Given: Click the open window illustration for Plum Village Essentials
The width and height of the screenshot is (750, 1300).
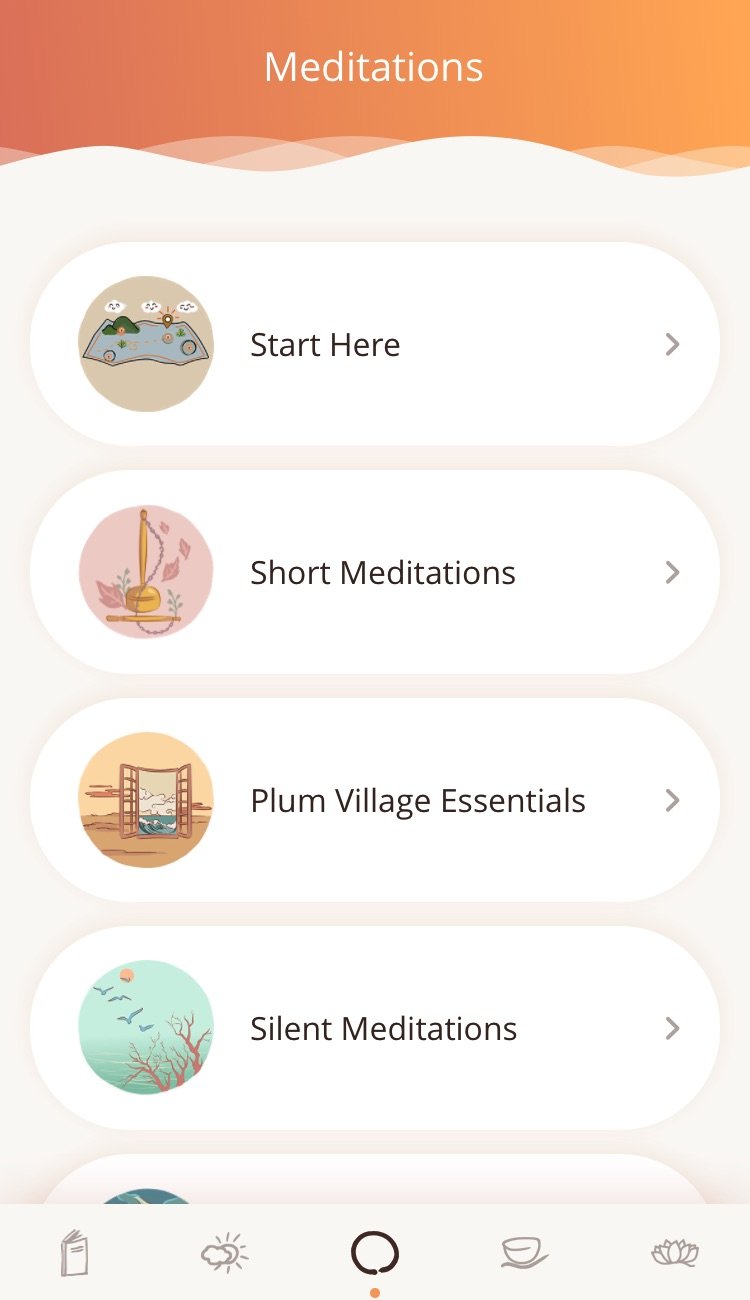Looking at the screenshot, I should pyautogui.click(x=146, y=800).
